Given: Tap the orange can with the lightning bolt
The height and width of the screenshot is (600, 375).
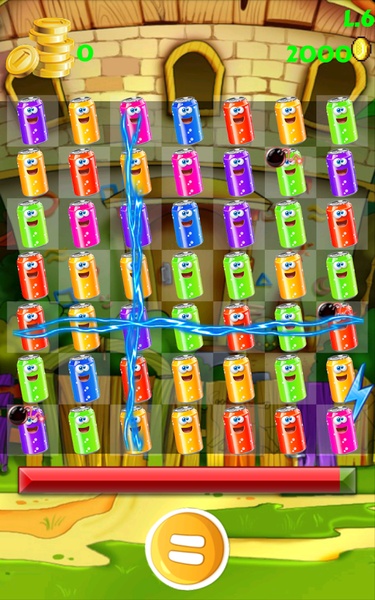Looking at the screenshot, I should (342, 379).
